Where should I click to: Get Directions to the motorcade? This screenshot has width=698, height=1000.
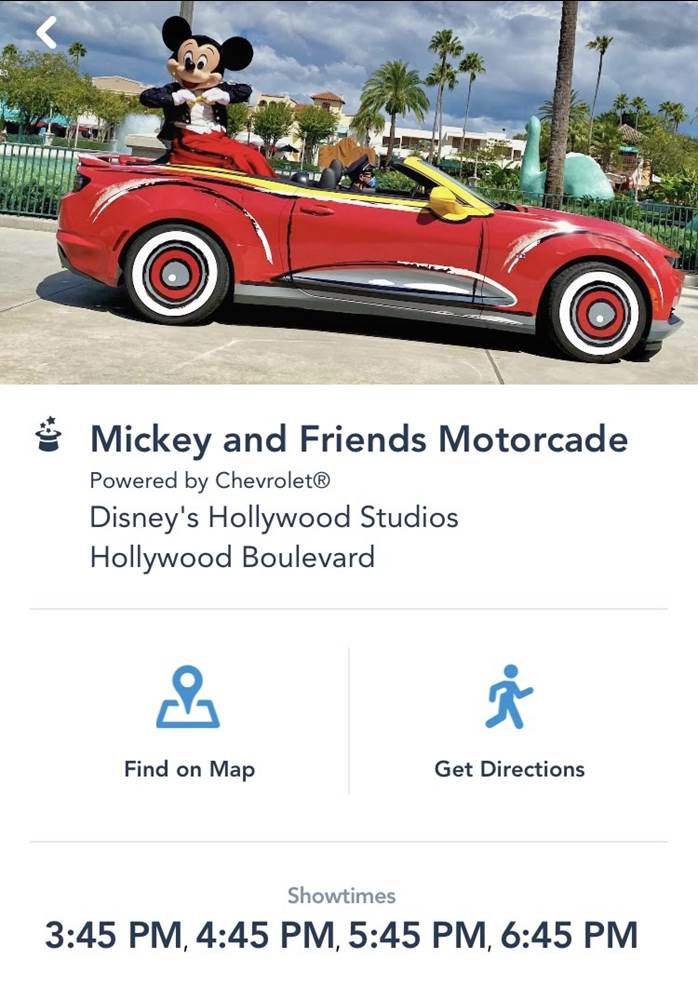(509, 722)
